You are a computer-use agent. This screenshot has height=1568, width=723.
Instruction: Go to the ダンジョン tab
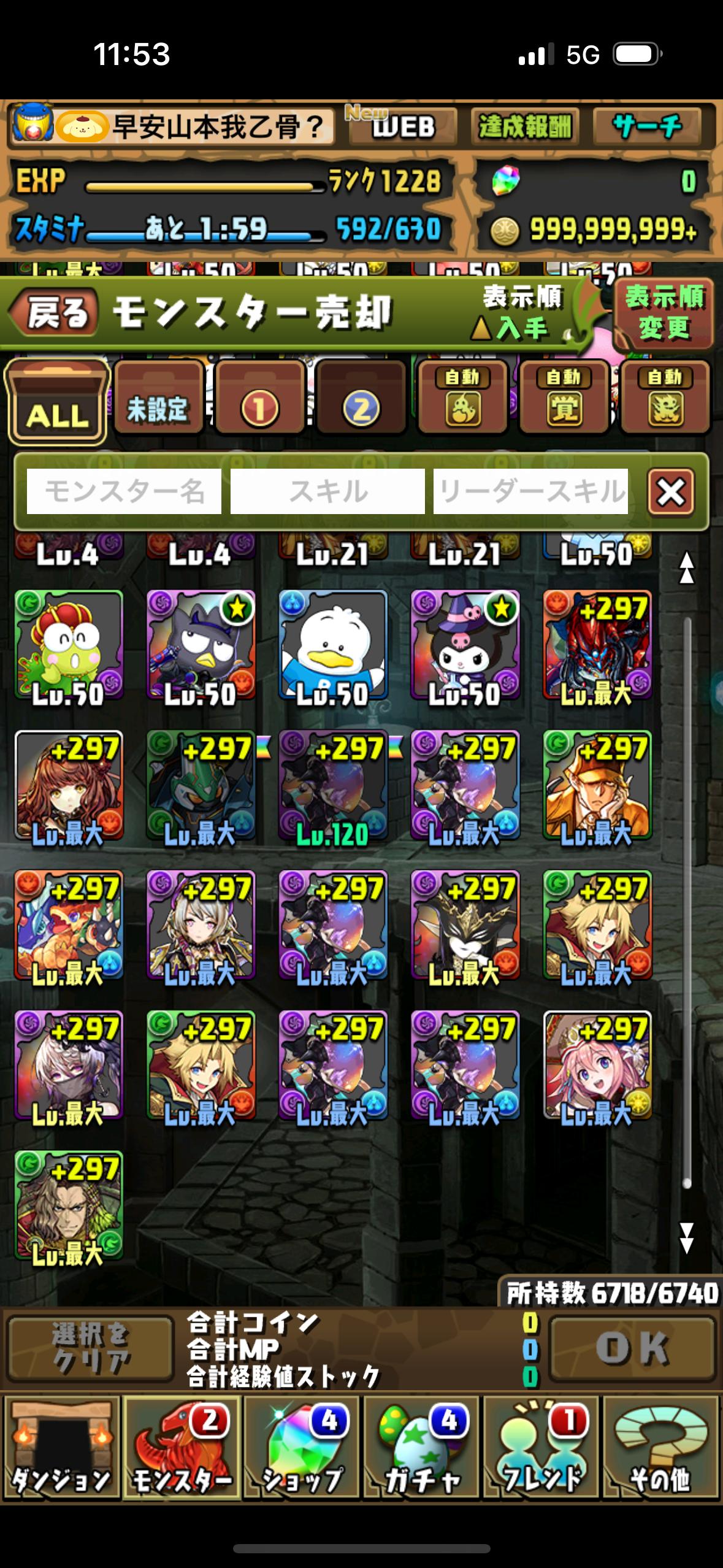click(x=61, y=1447)
